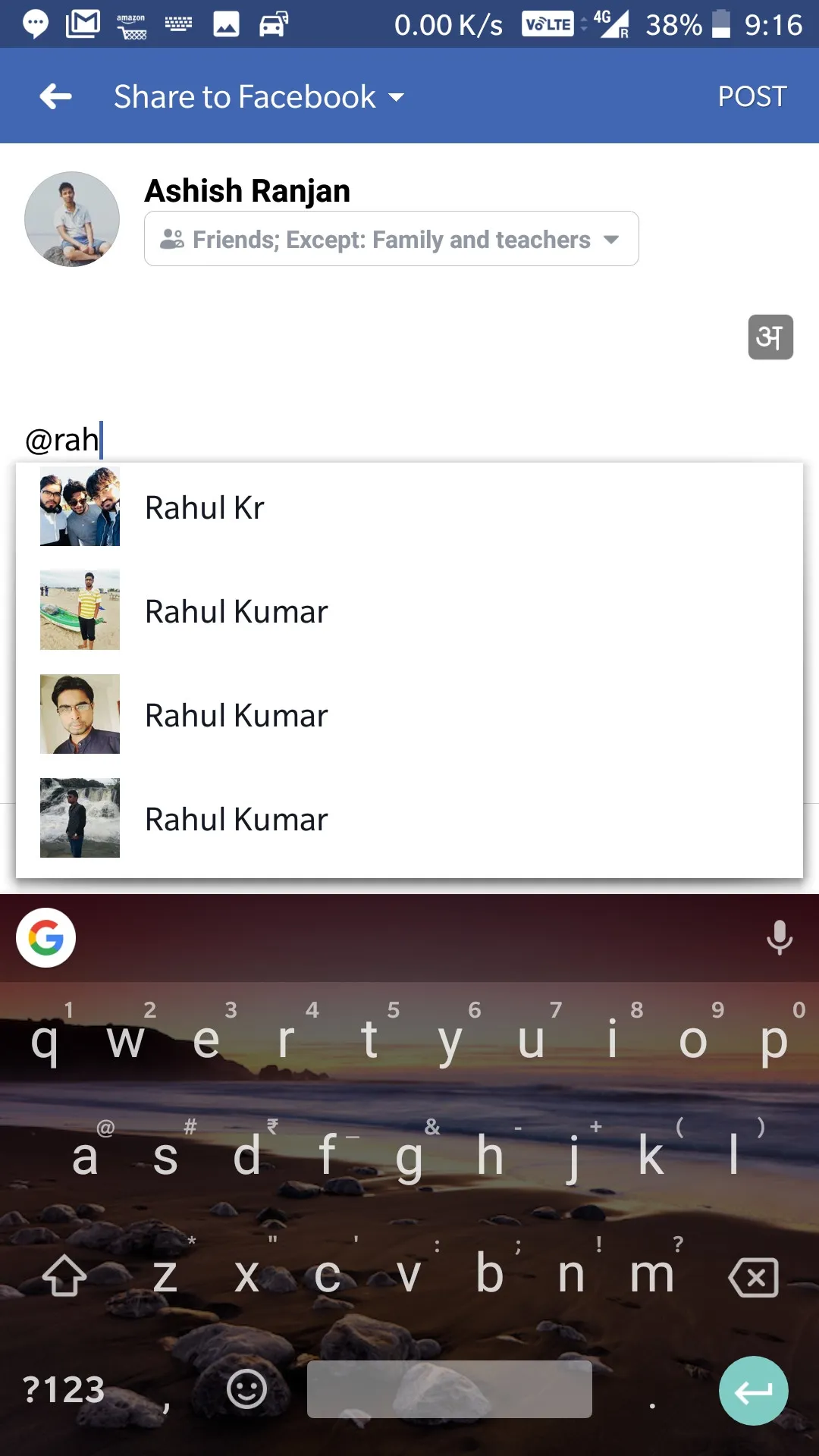Switch to Hindi input with अ button
This screenshot has height=1456, width=819.
(x=770, y=337)
